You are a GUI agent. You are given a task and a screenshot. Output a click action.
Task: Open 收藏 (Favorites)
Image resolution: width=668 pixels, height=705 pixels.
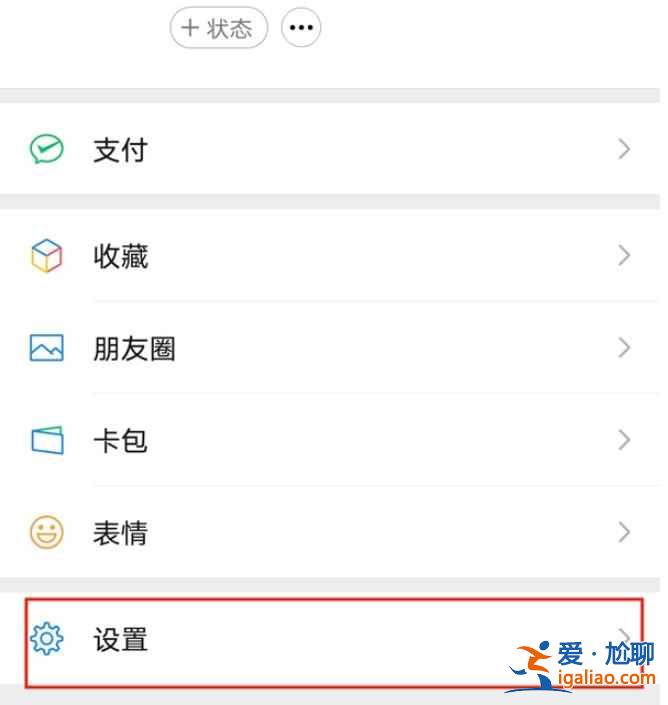pos(330,257)
